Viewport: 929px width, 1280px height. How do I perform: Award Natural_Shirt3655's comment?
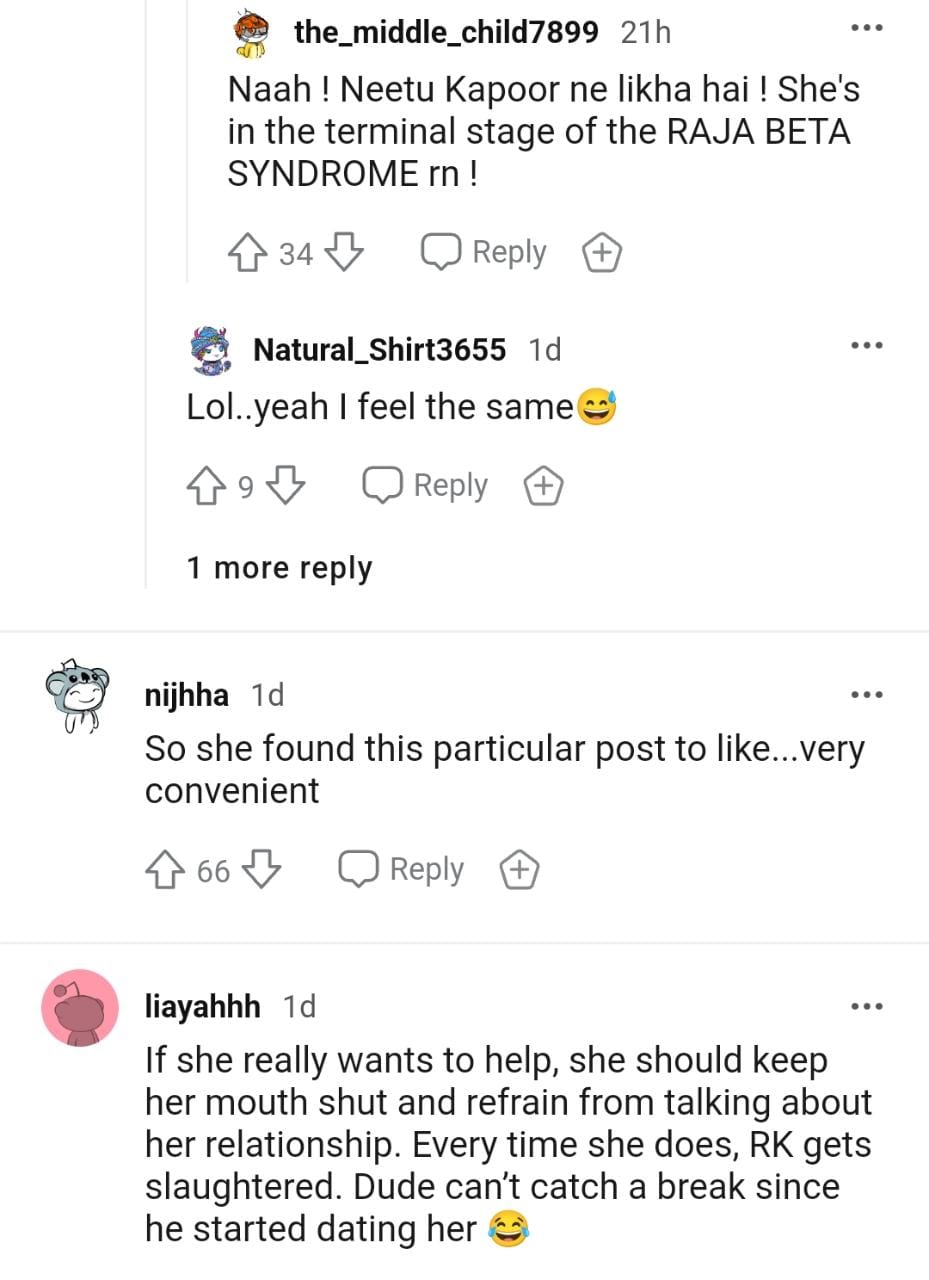[544, 487]
